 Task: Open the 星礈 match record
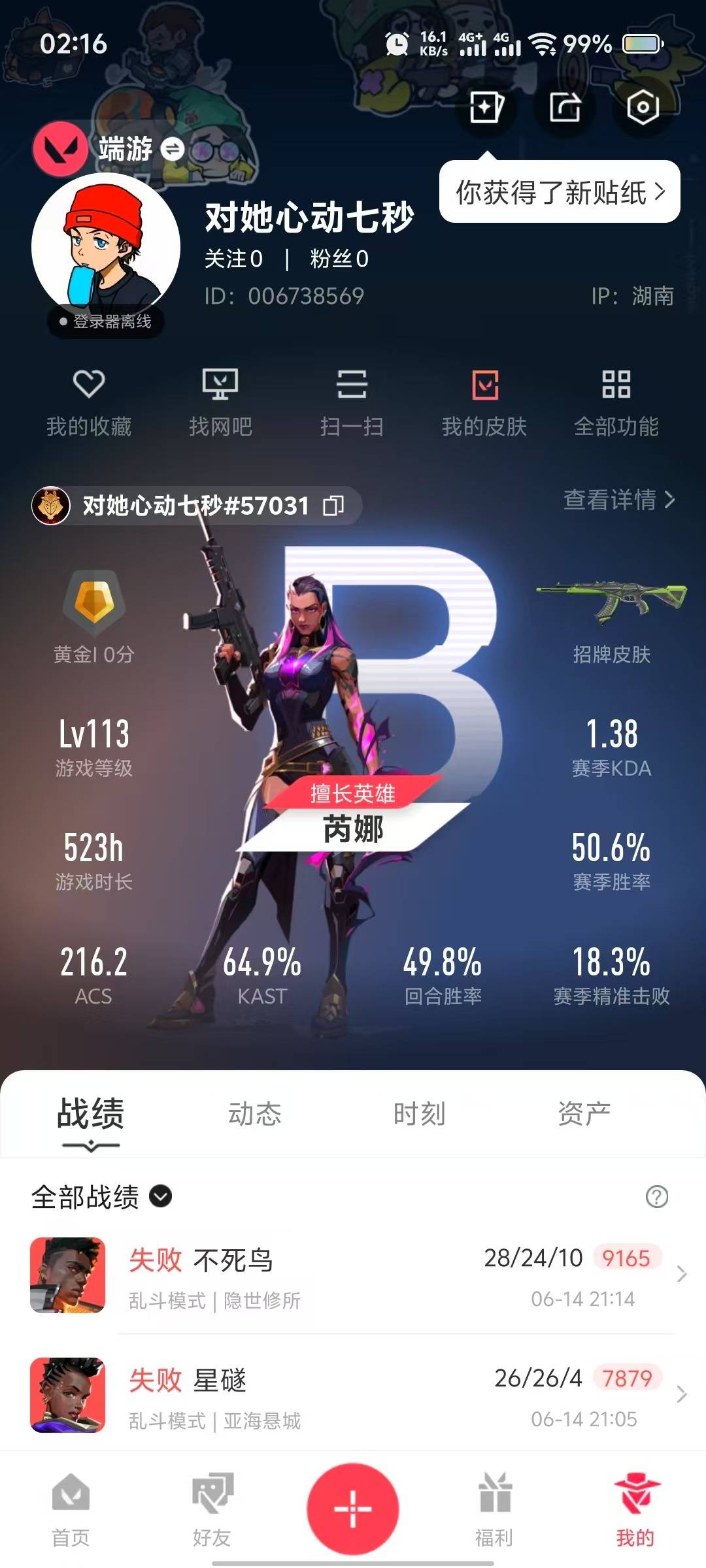pyautogui.click(x=353, y=1396)
